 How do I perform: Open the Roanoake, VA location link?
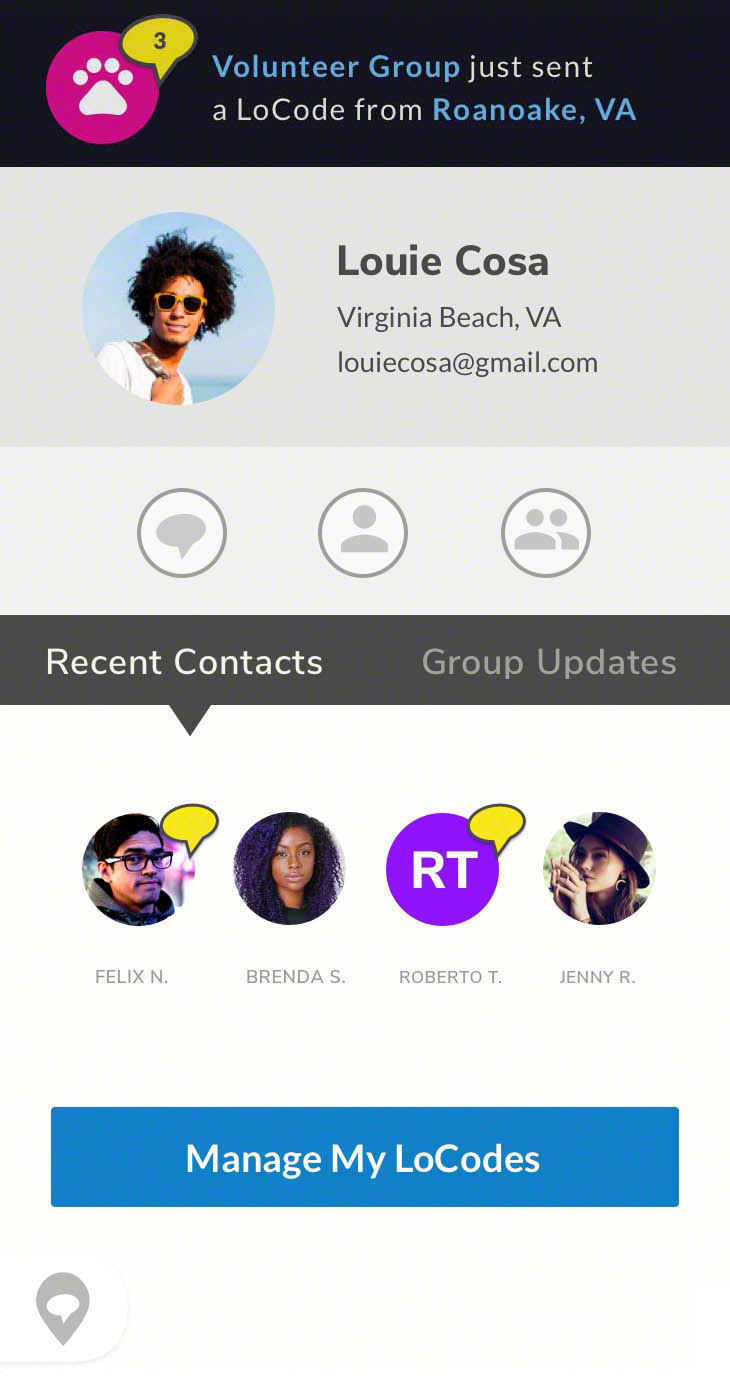click(534, 110)
